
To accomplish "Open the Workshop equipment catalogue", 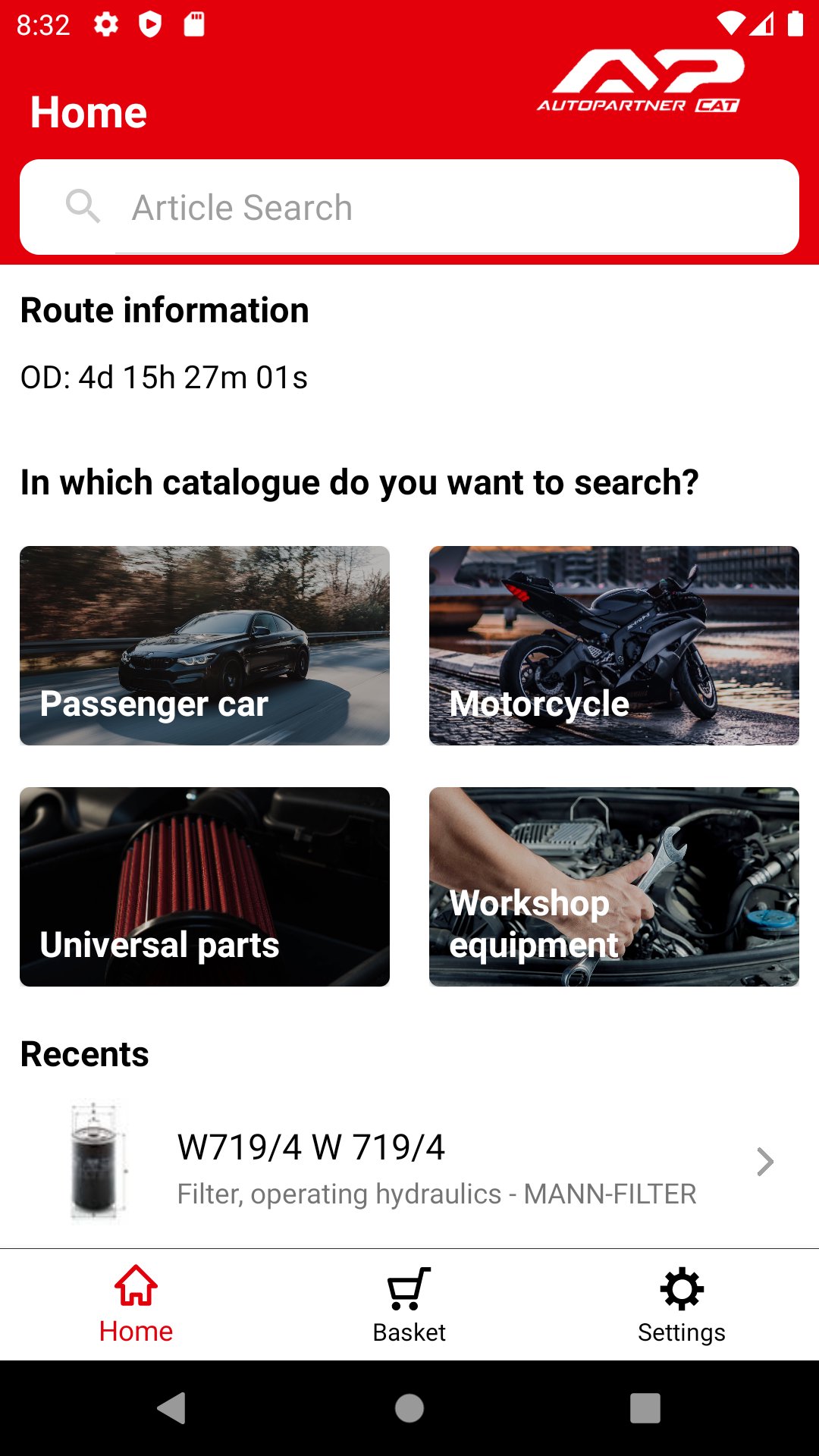I will click(x=614, y=886).
